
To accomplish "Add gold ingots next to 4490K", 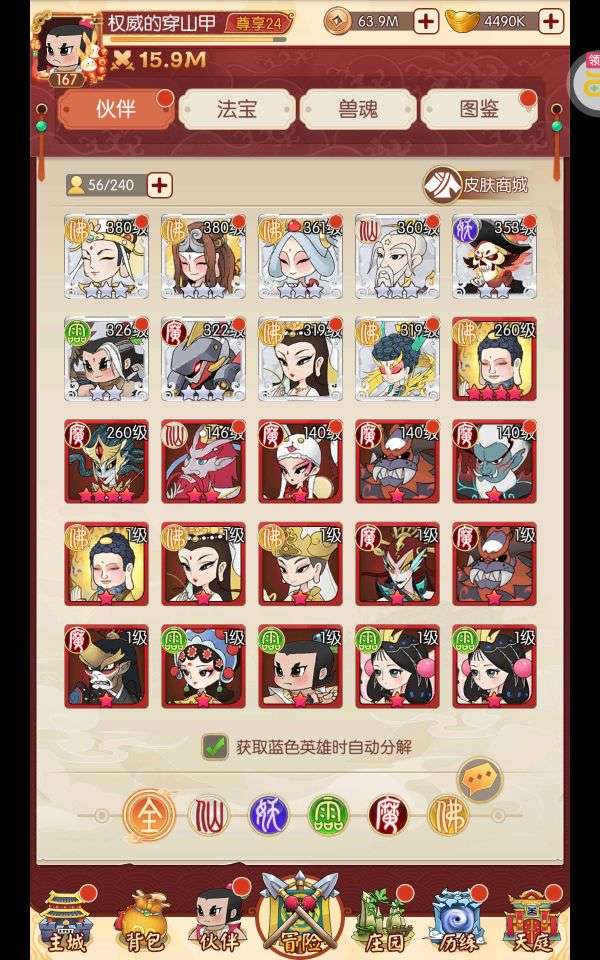I will (x=551, y=22).
